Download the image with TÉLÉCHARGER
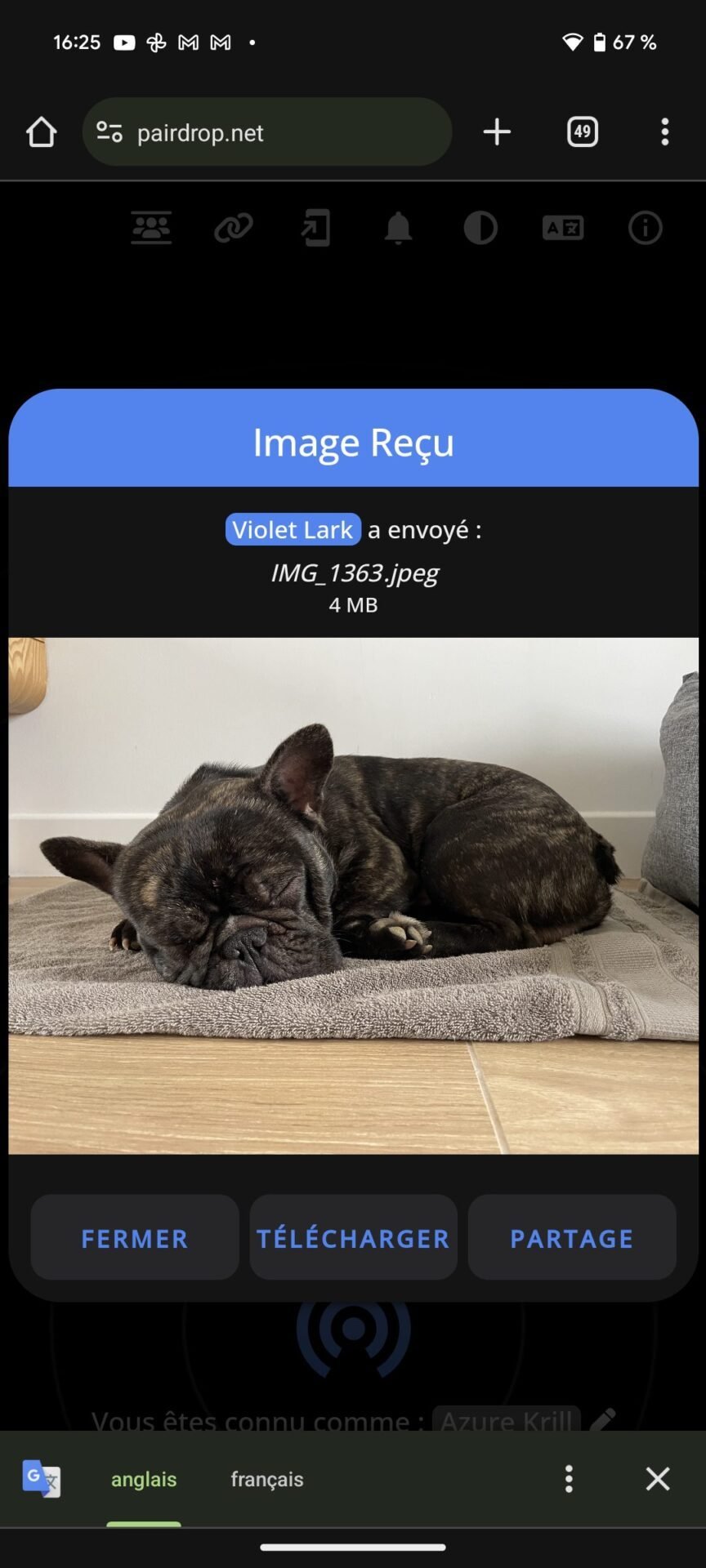The width and height of the screenshot is (706, 1568). point(353,1237)
